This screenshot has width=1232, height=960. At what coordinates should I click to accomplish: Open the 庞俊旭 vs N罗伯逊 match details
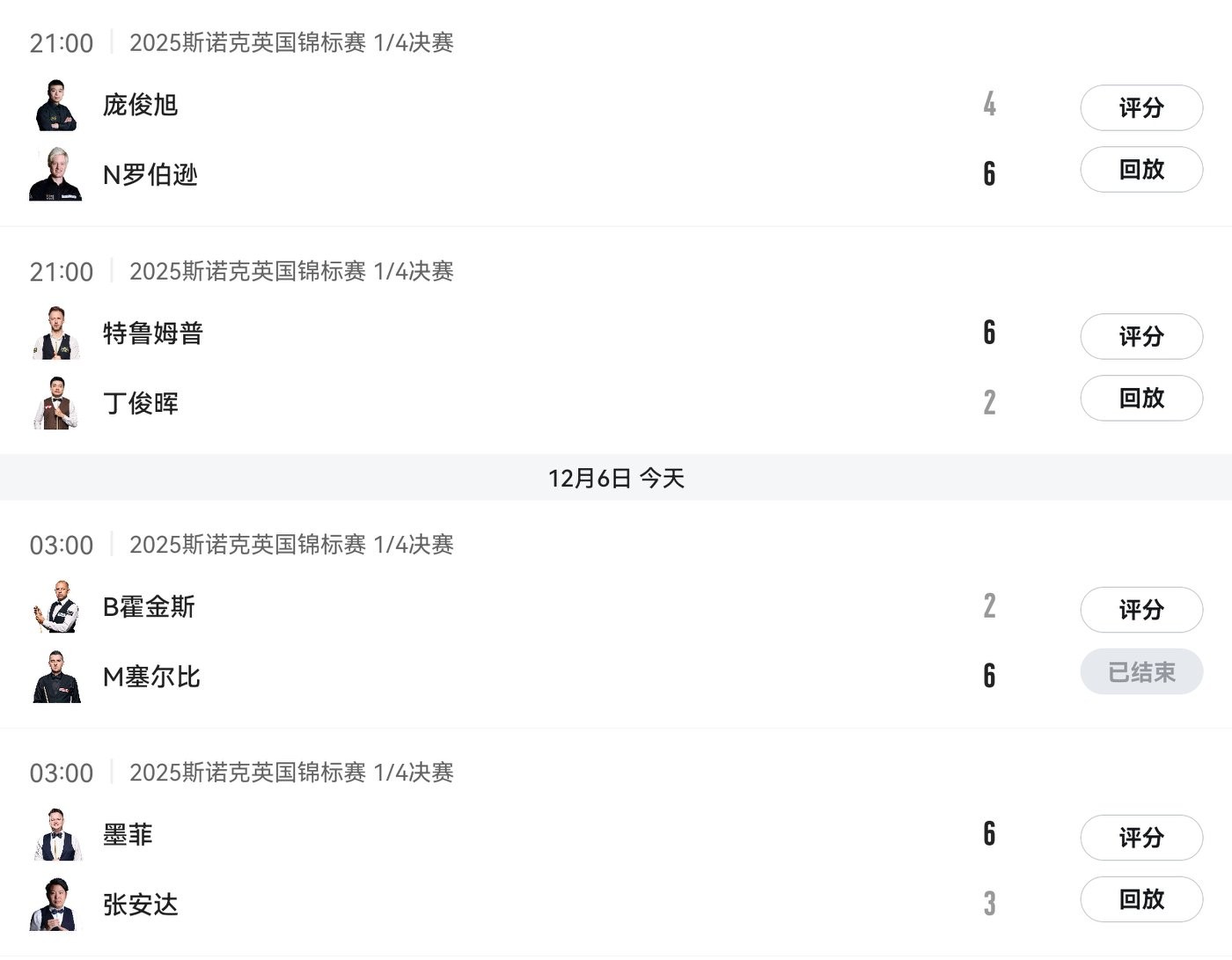pos(528,139)
